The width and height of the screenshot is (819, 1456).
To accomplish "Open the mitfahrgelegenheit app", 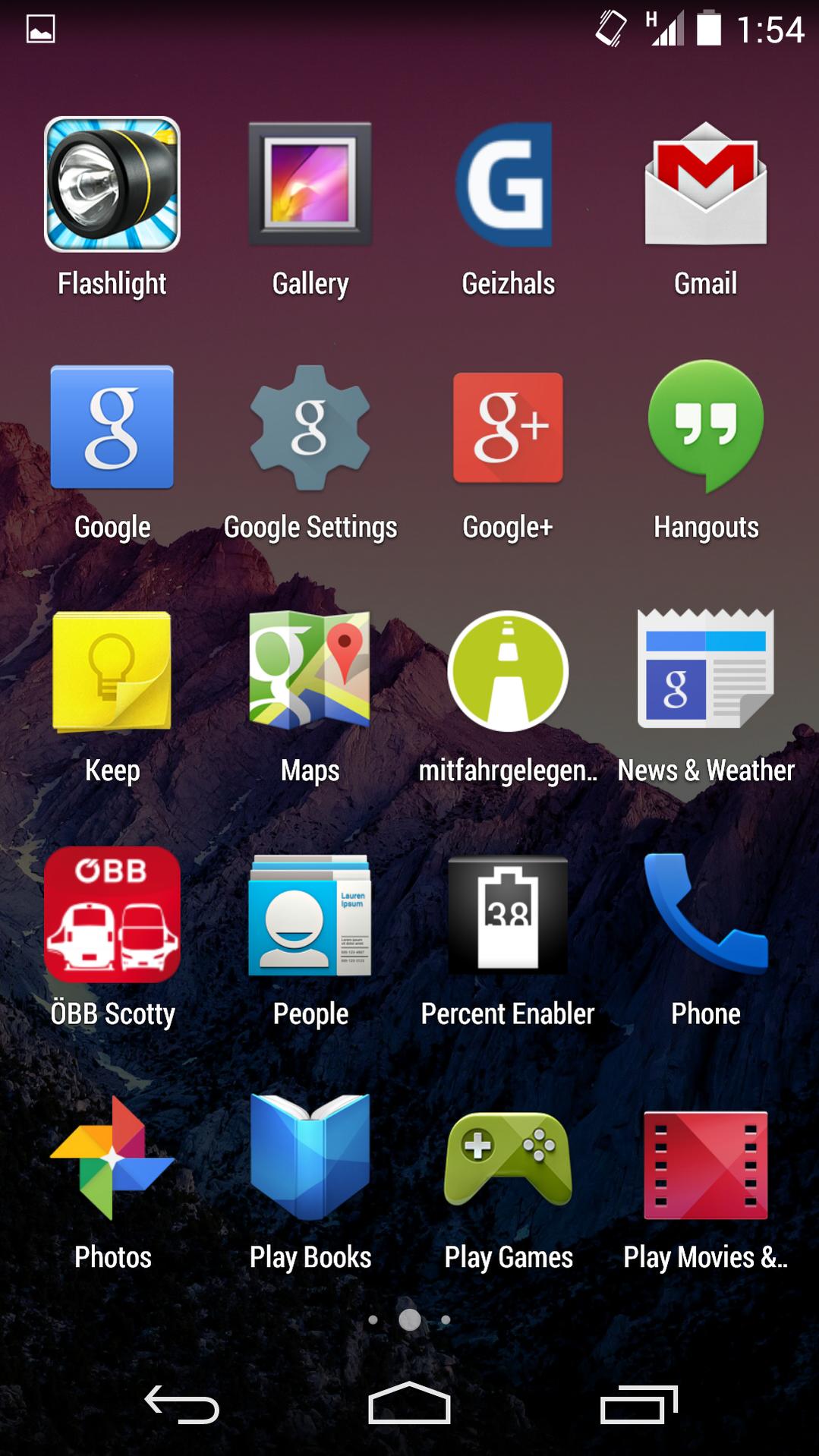I will 508,671.
